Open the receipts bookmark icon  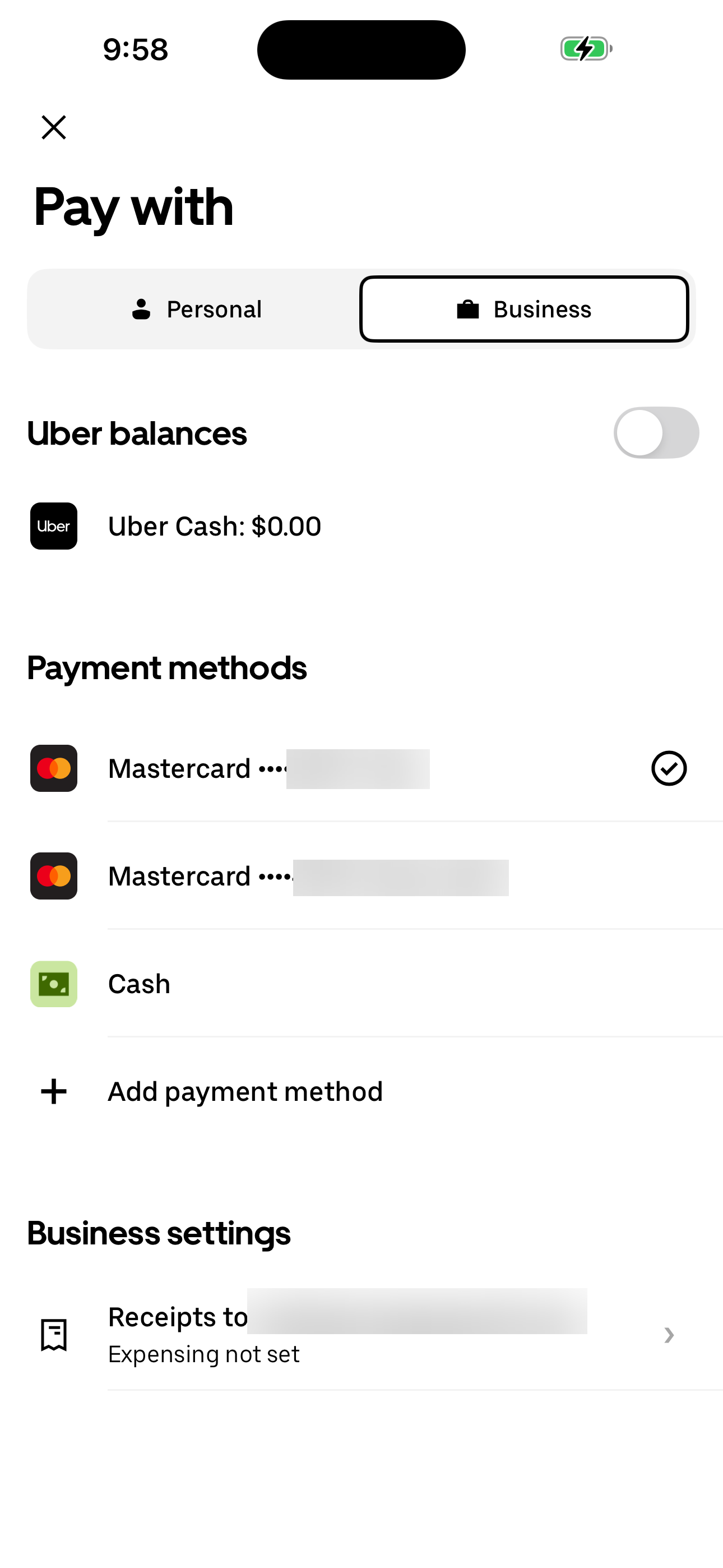54,1333
